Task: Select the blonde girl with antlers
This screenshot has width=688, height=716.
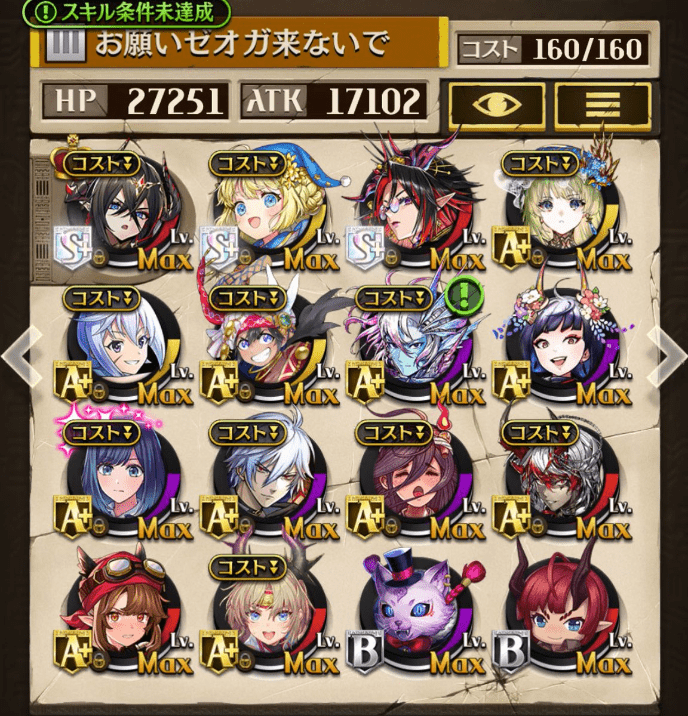Action: (266, 615)
